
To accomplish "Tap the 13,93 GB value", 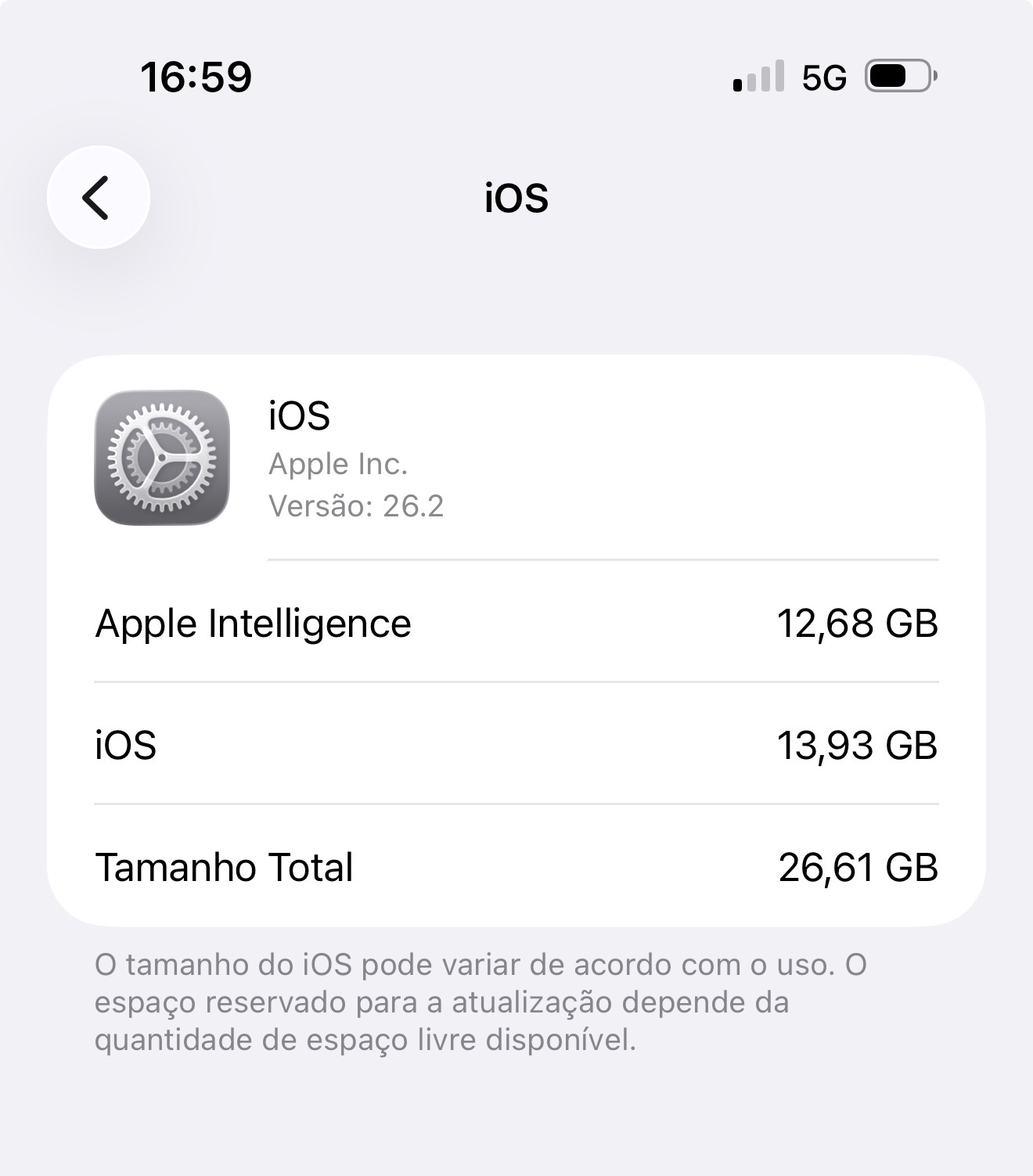I will [858, 745].
